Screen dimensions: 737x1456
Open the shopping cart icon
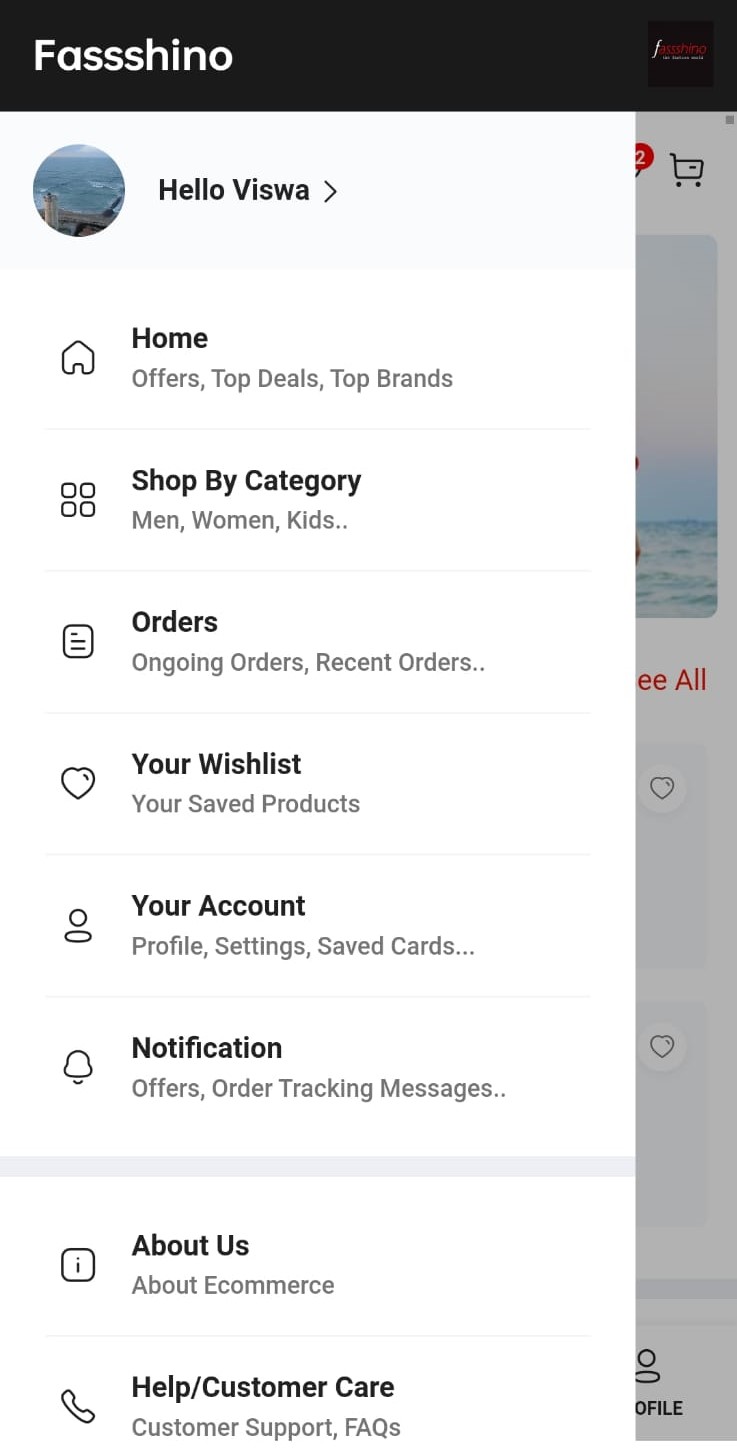click(x=686, y=170)
